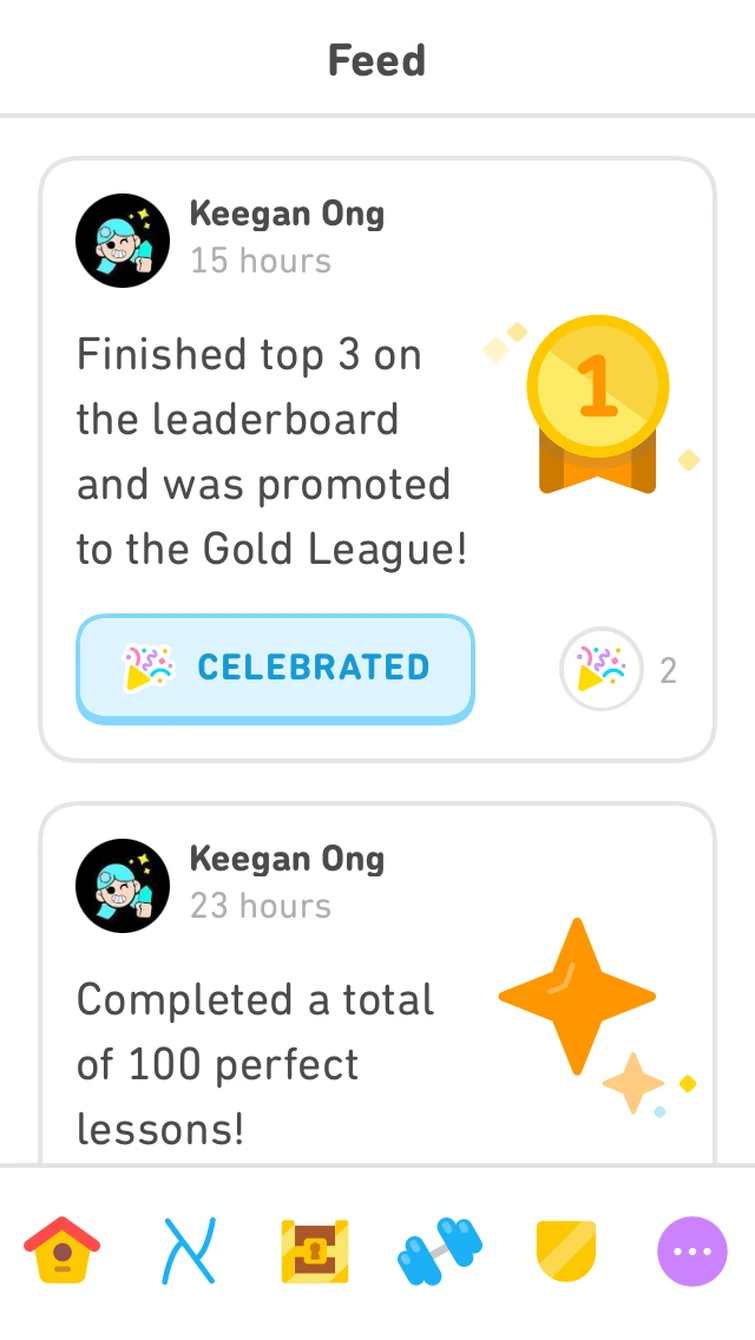
Task: Switch to the characters tab
Action: 188,1251
